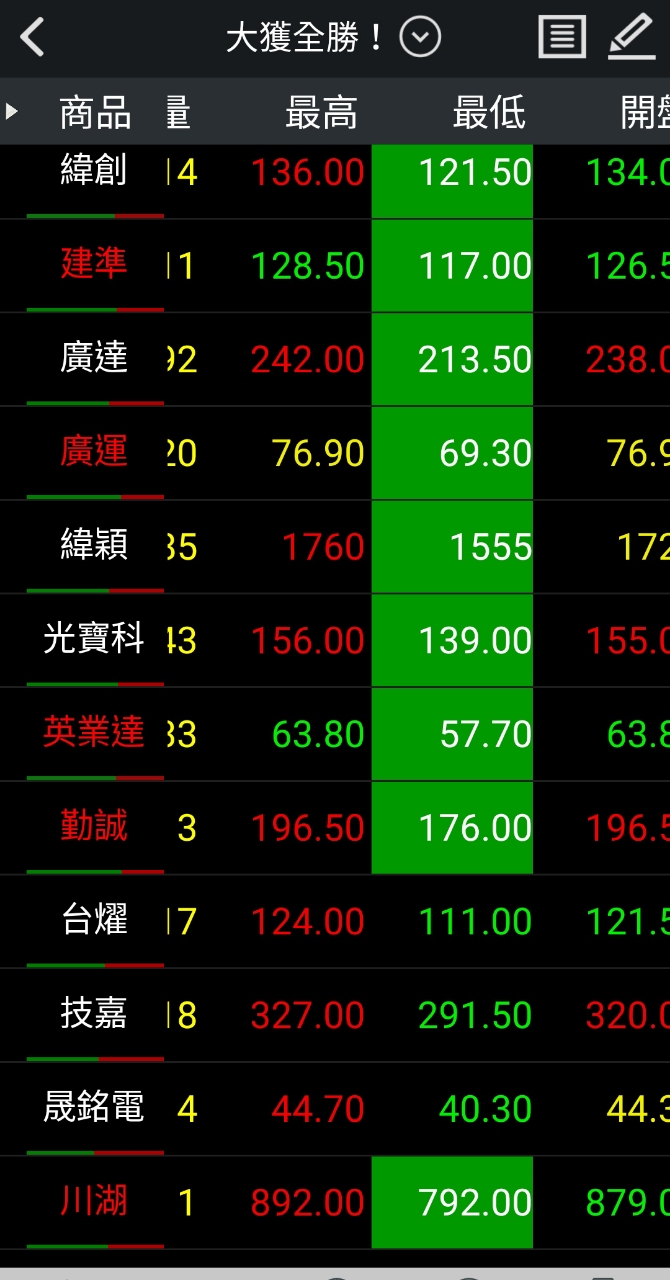
Task: Open the 緯創 stock row
Action: click(x=335, y=172)
